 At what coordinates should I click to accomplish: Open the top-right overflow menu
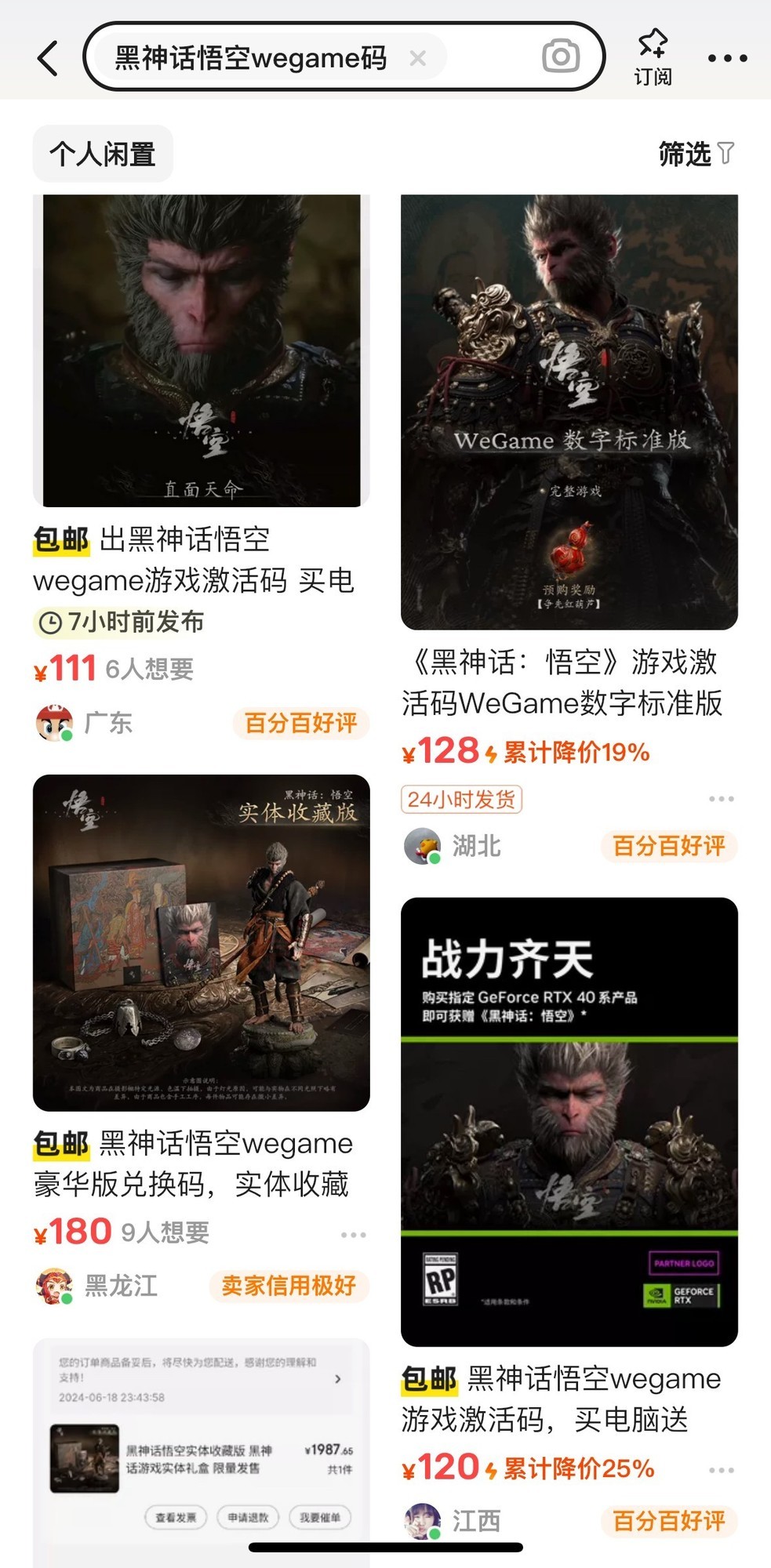click(727, 58)
